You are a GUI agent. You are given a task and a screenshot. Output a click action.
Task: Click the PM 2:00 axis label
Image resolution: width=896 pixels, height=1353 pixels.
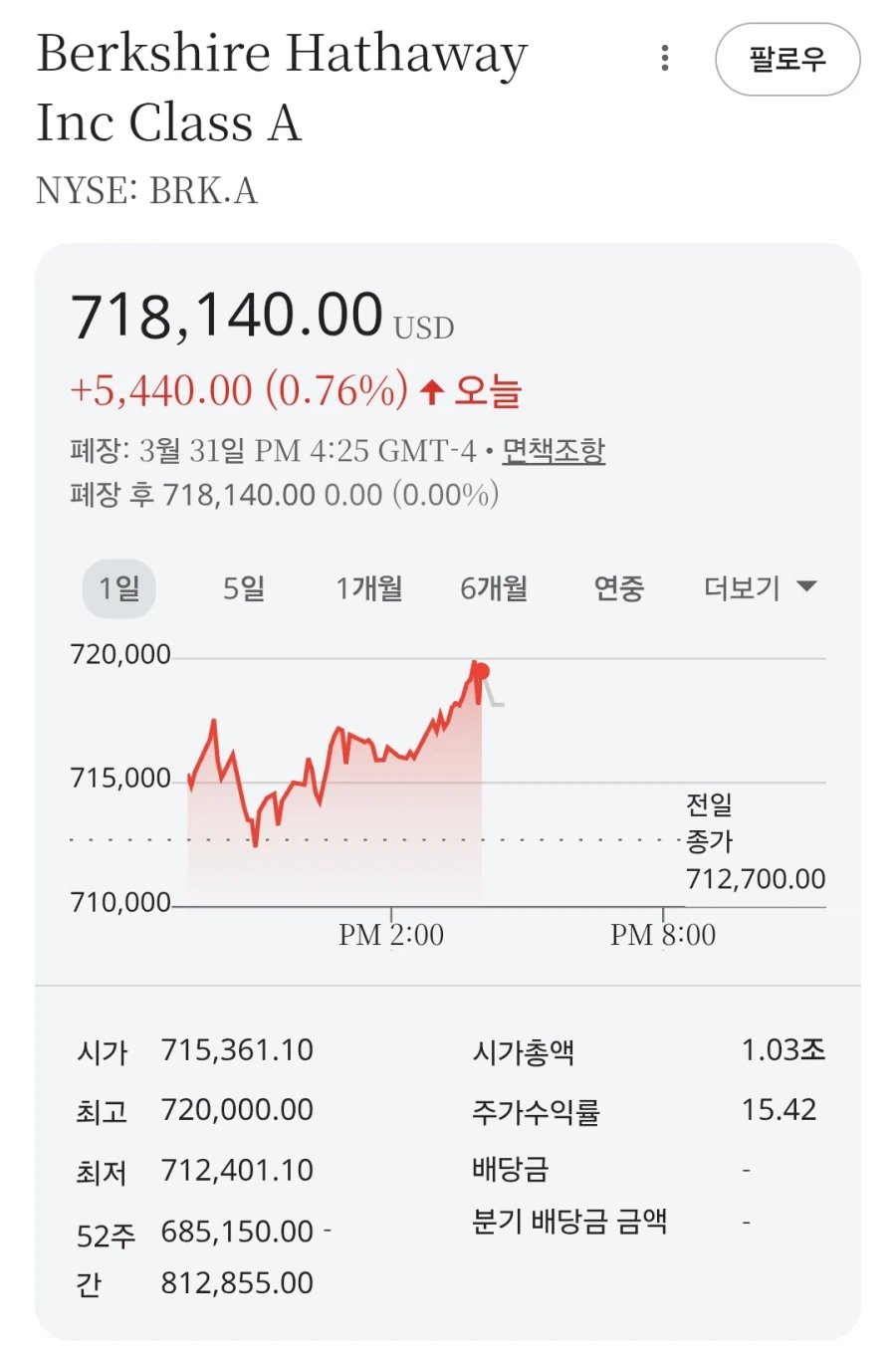click(x=390, y=934)
